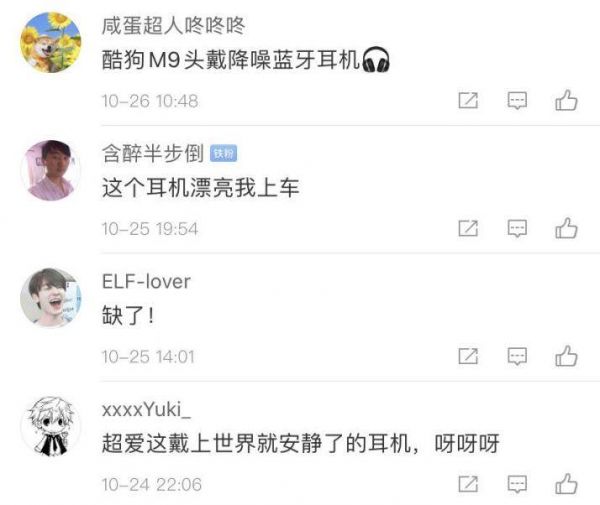The width and height of the screenshot is (600, 505).
Task: View xxxxYuki_'s profile avatar
Action: [51, 425]
